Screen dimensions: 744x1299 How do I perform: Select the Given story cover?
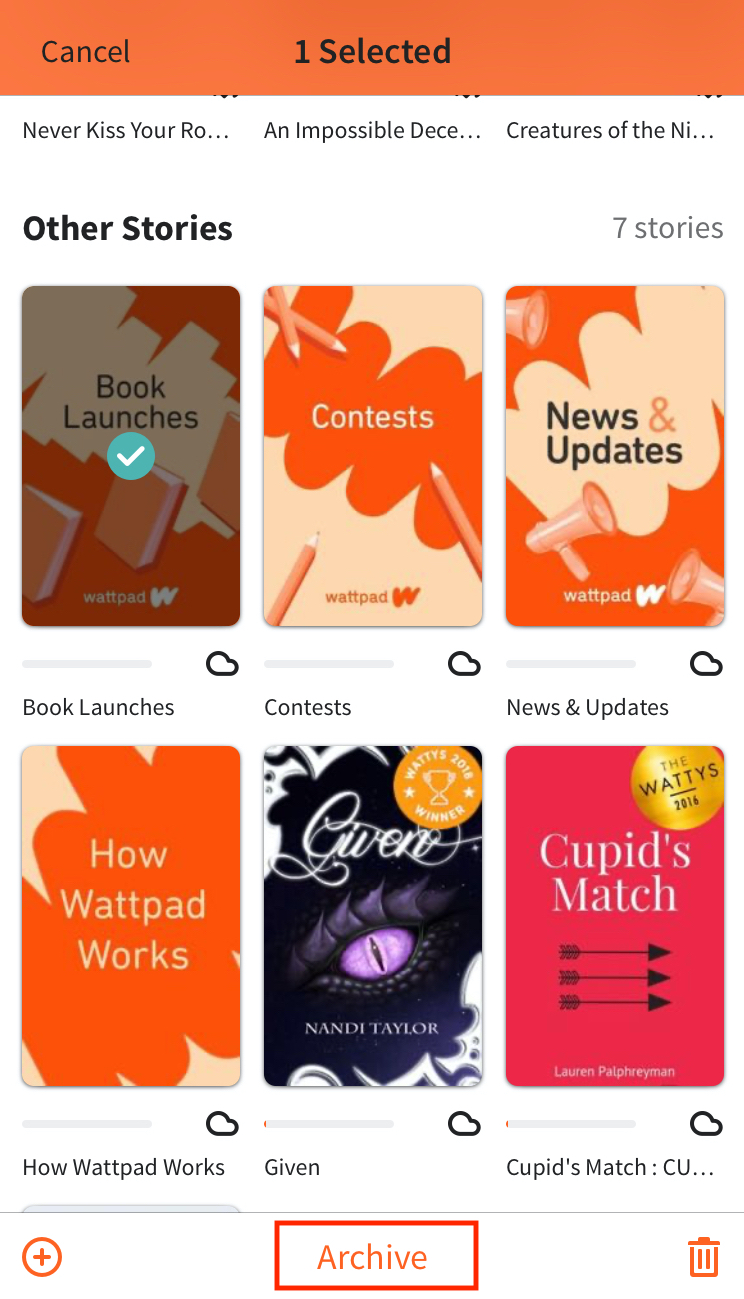(372, 915)
